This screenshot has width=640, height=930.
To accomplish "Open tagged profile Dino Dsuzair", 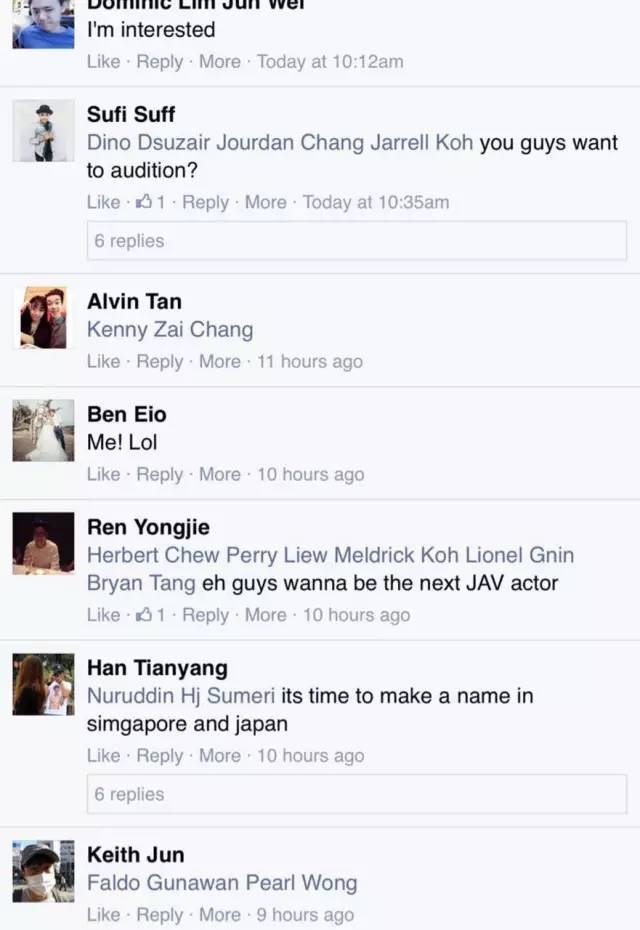I will 149,142.
